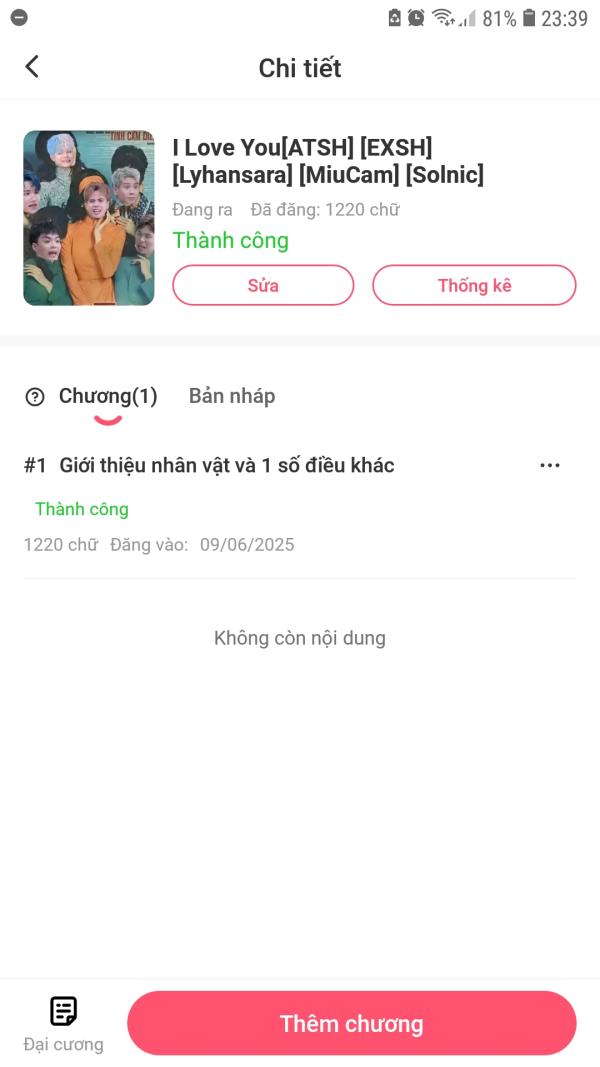
Task: Add a new chapter with Thêm chương
Action: coord(352,1023)
